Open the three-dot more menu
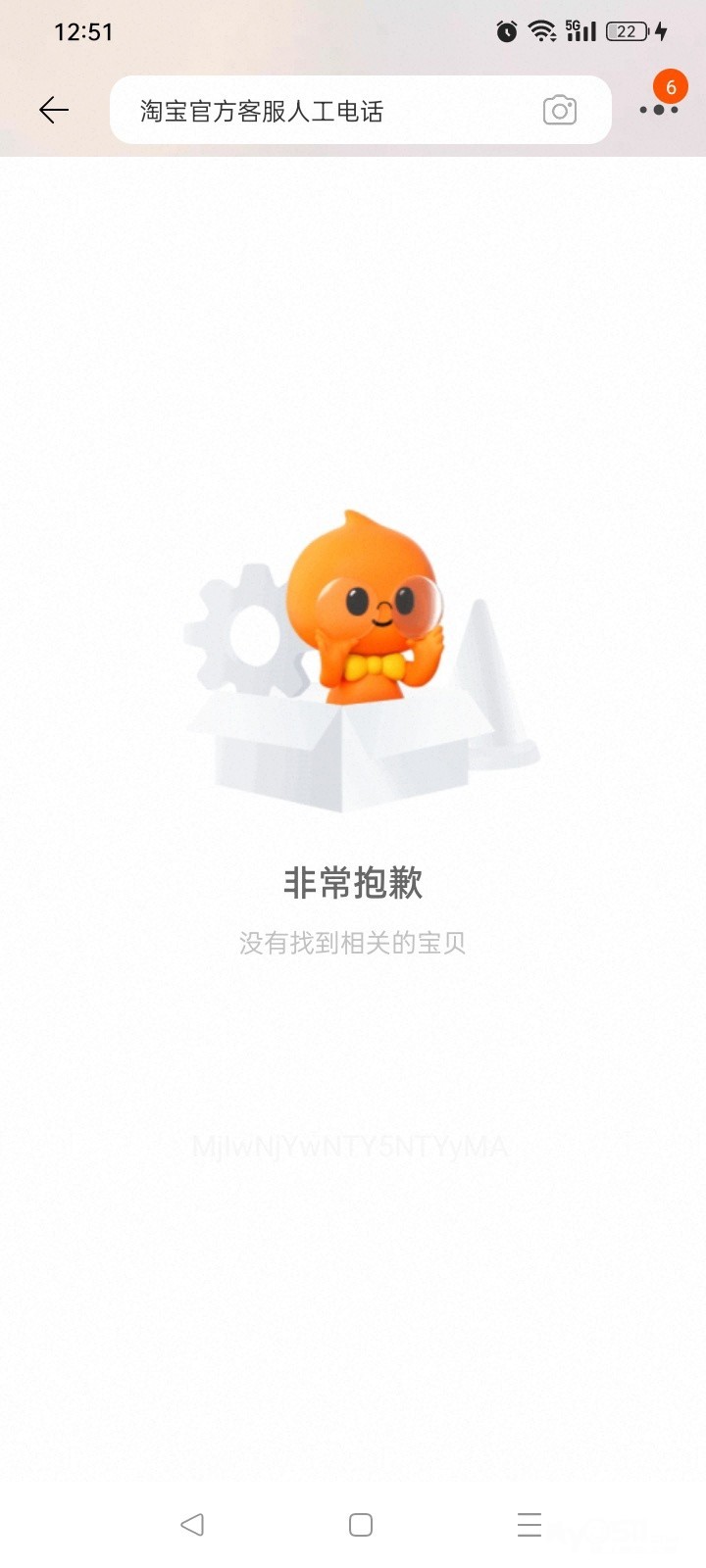Viewport: 706px width, 1568px height. 659,110
